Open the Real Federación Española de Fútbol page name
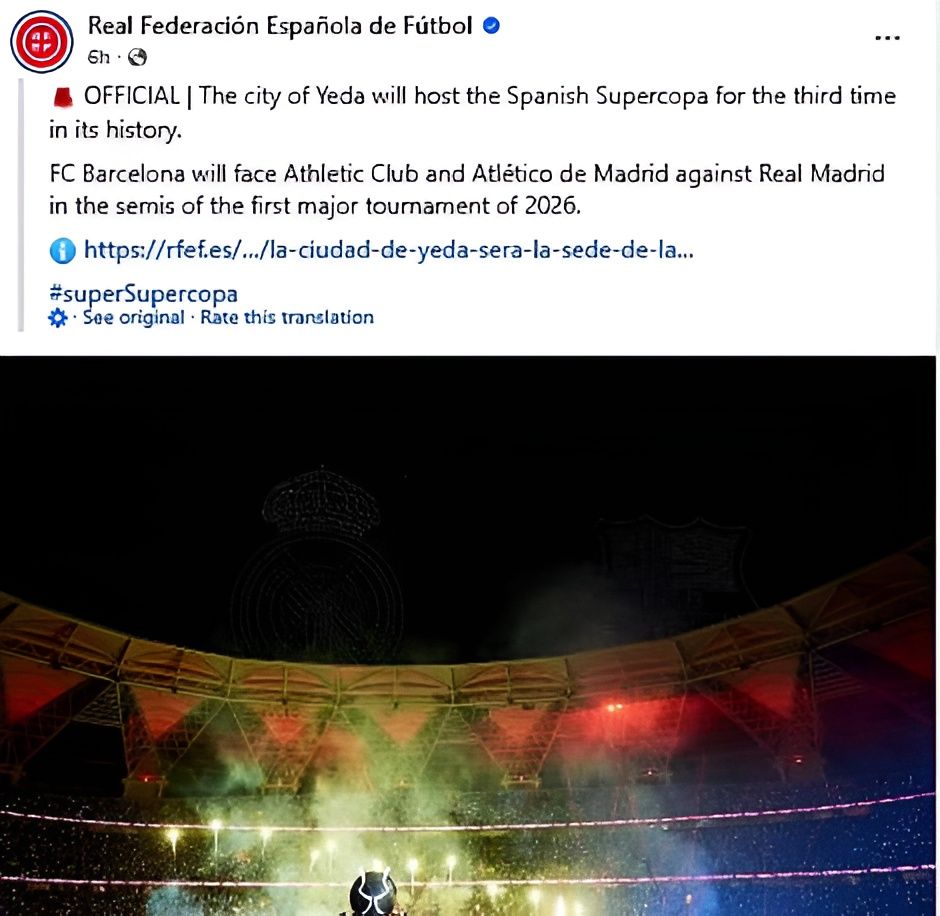The image size is (940, 916). tap(280, 26)
